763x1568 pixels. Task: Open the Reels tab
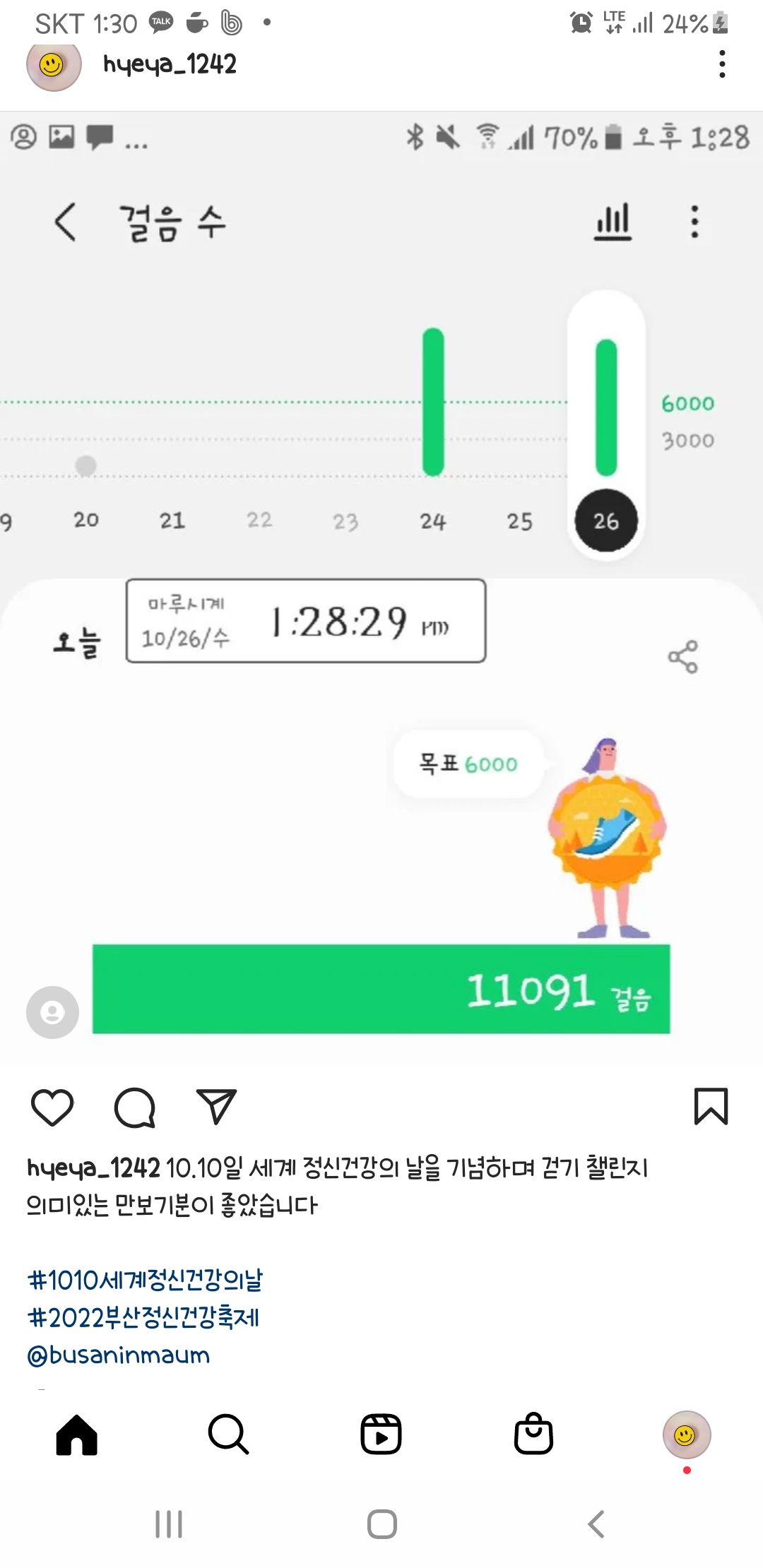click(381, 1435)
